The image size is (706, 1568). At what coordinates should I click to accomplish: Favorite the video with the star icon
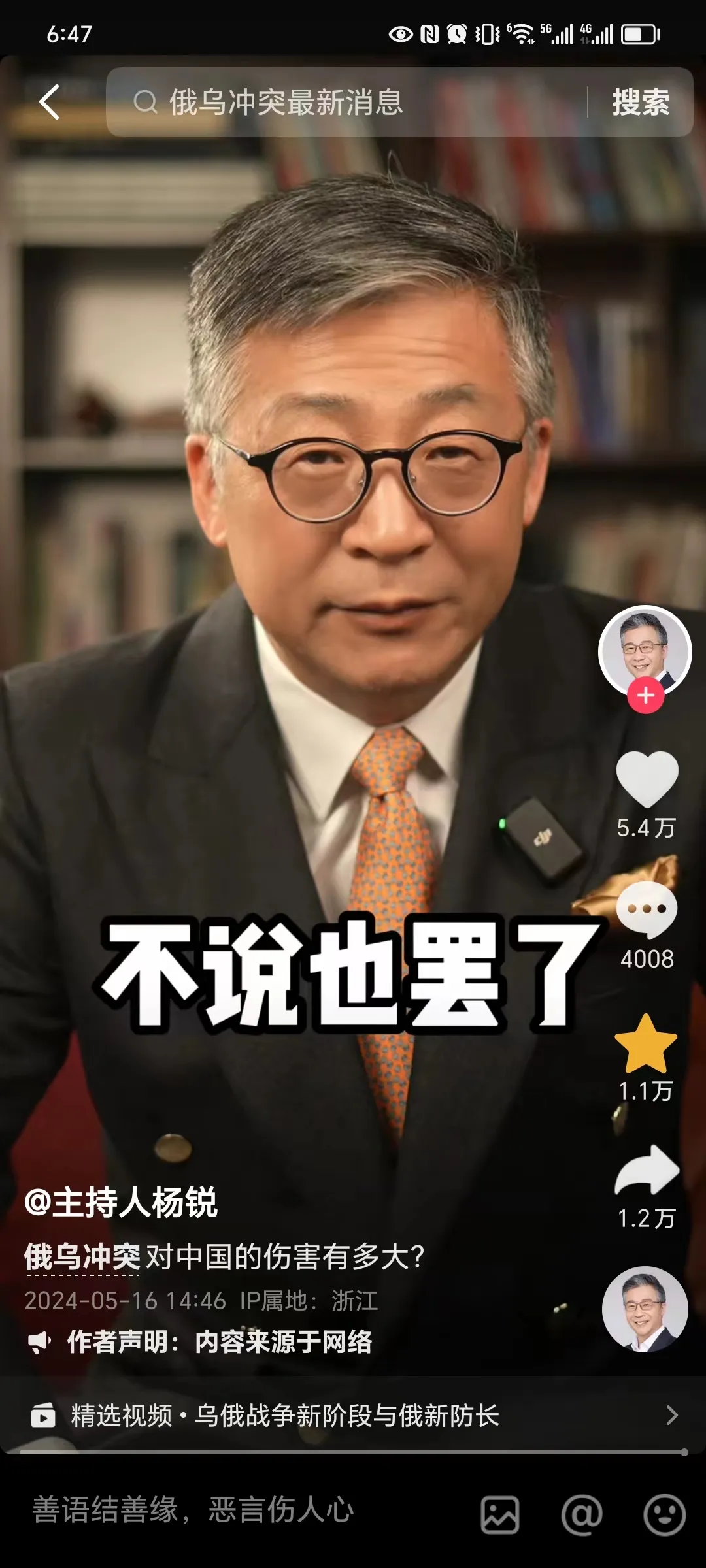tap(646, 1044)
